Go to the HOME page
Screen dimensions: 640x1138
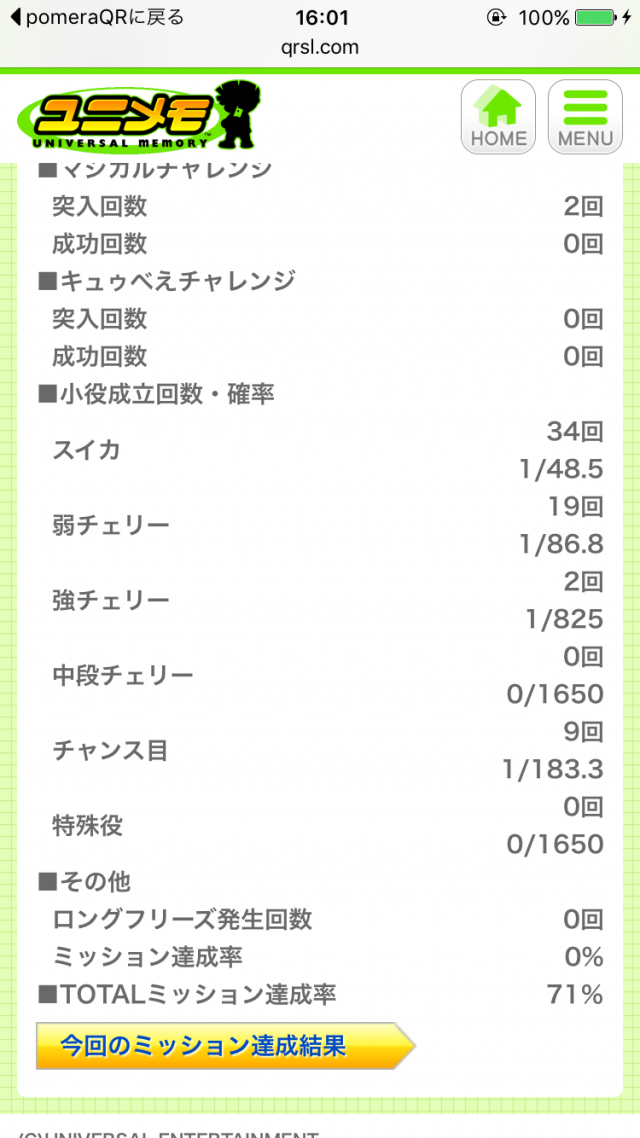pos(498,117)
